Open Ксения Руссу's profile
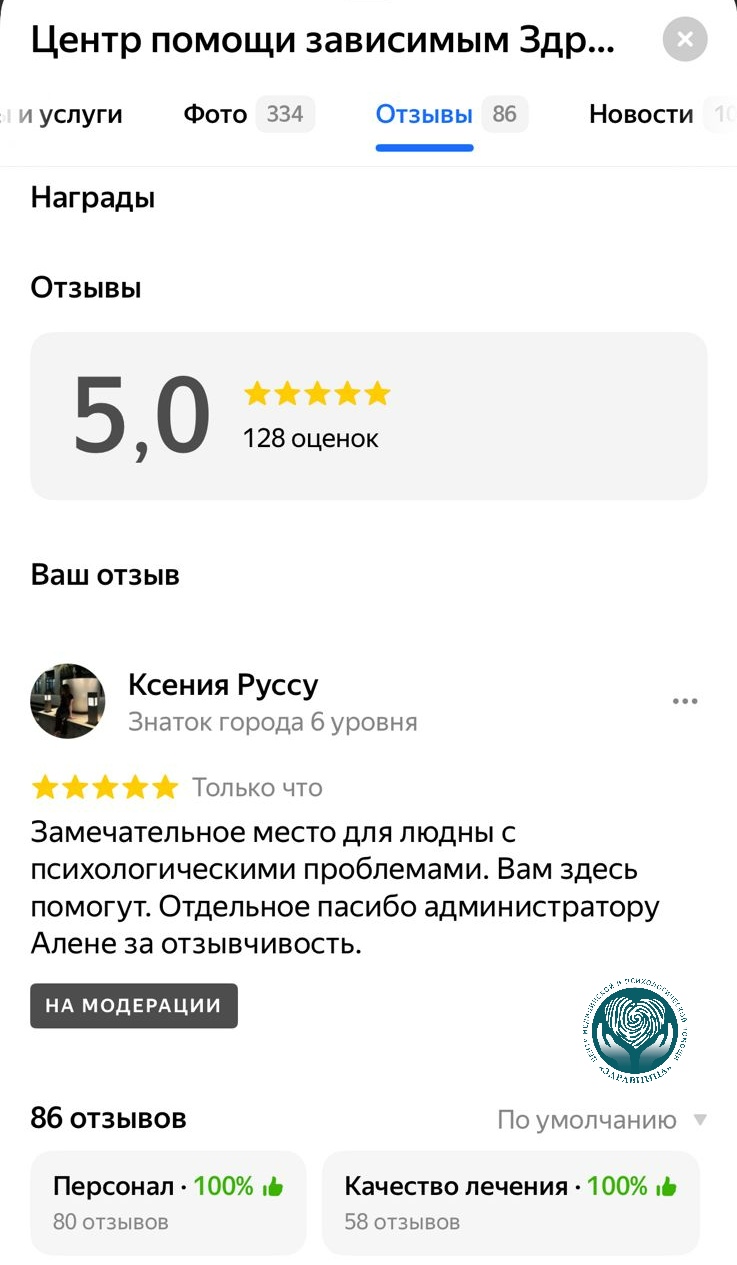 223,685
